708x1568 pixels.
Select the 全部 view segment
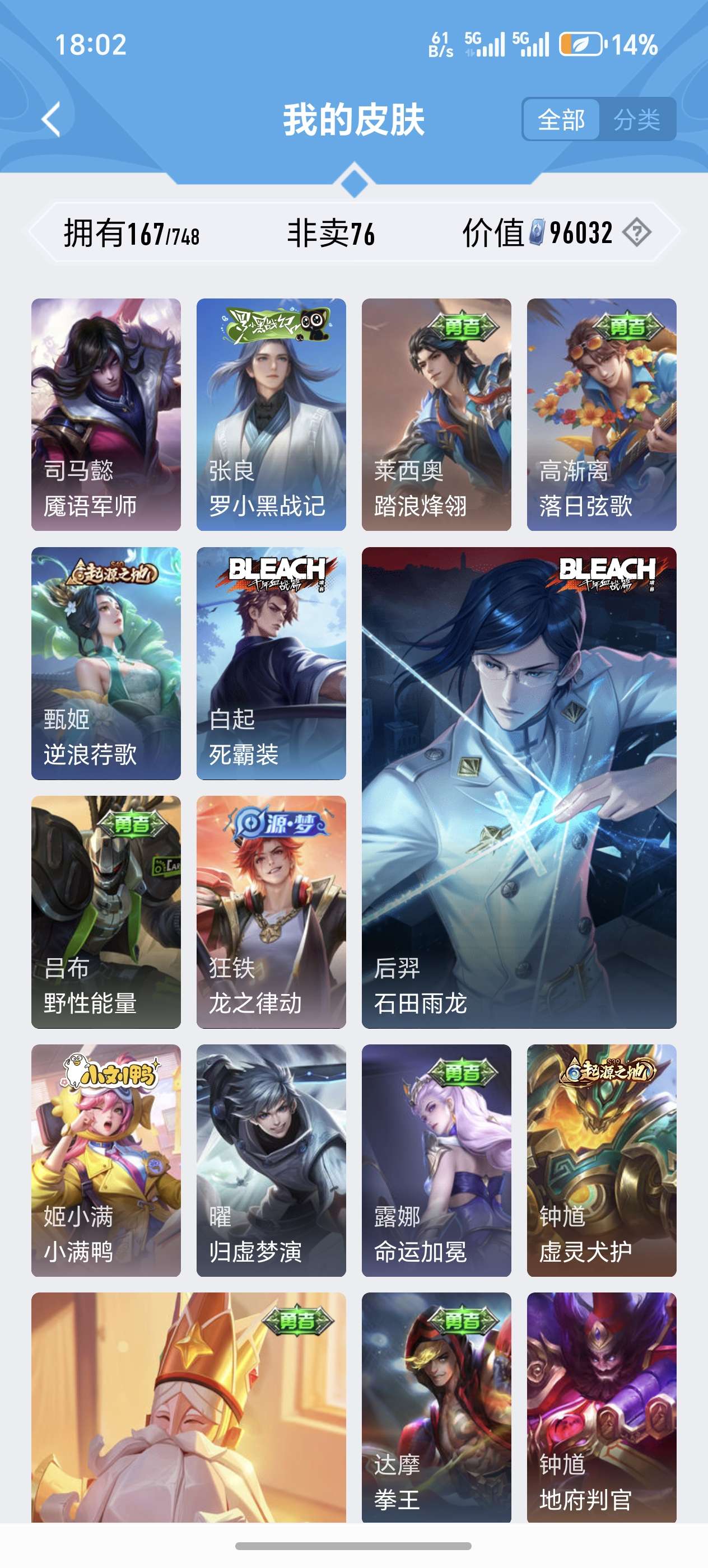(561, 119)
